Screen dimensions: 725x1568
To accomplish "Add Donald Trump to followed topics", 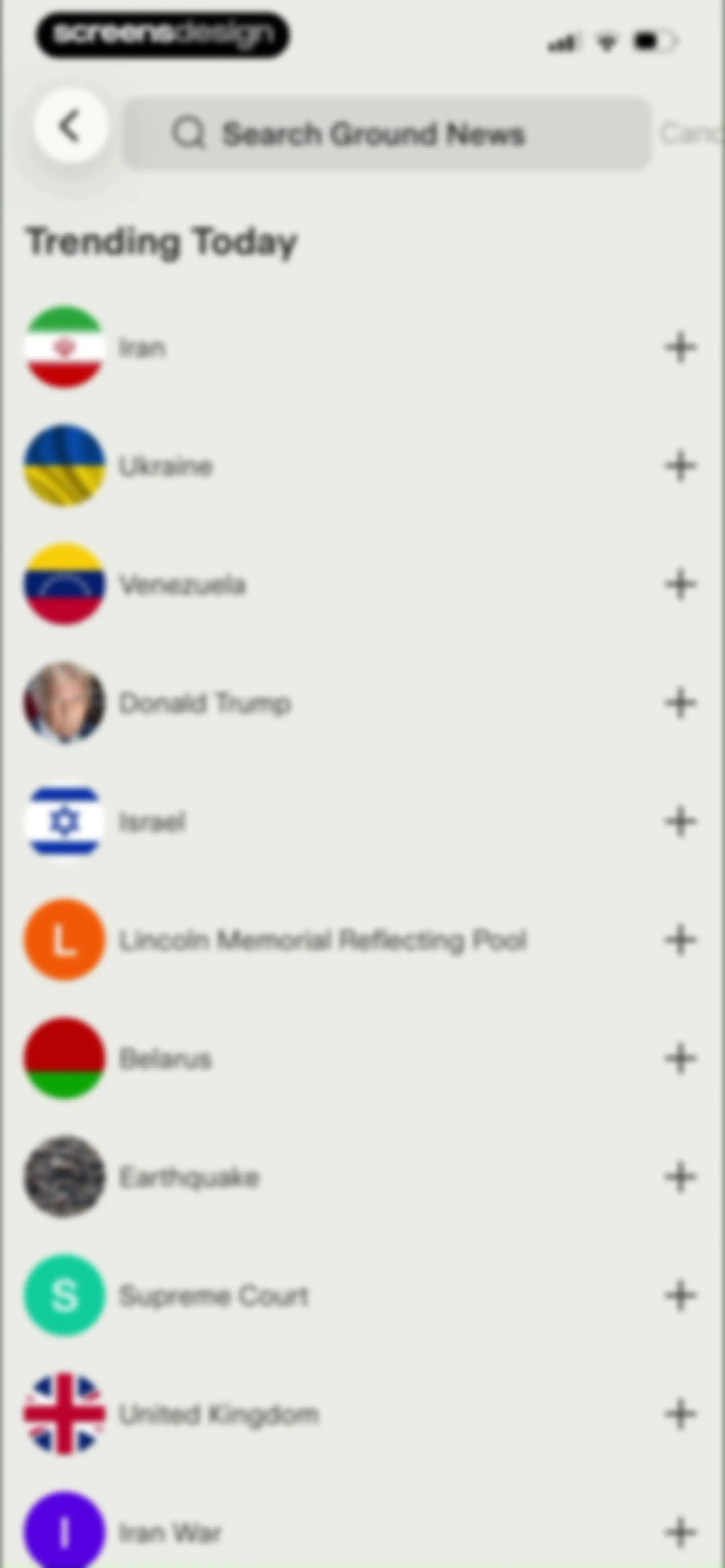I will (x=681, y=704).
